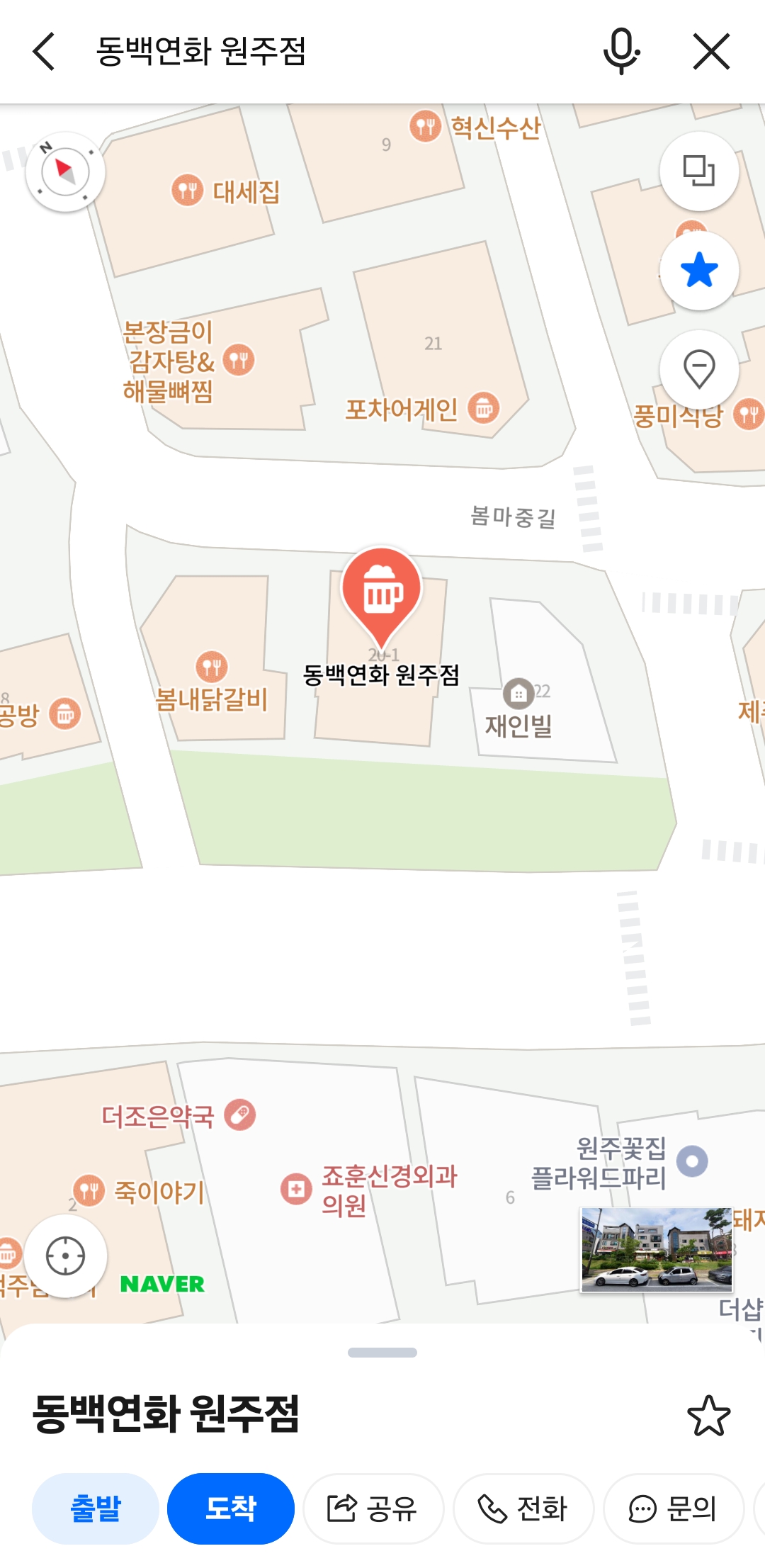The height and width of the screenshot is (1568, 765).
Task: Expand the place sheet via its handle
Action: click(382, 1353)
